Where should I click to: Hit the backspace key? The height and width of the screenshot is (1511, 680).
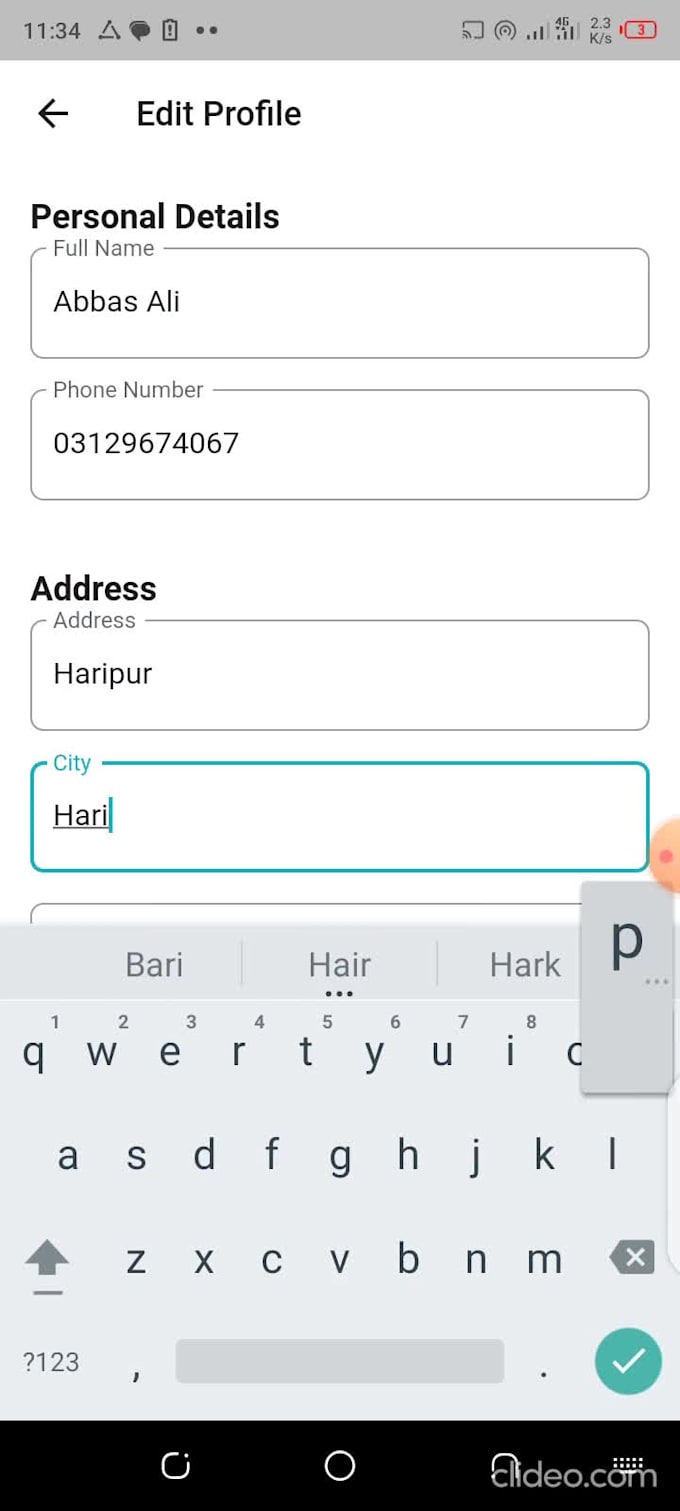632,1258
